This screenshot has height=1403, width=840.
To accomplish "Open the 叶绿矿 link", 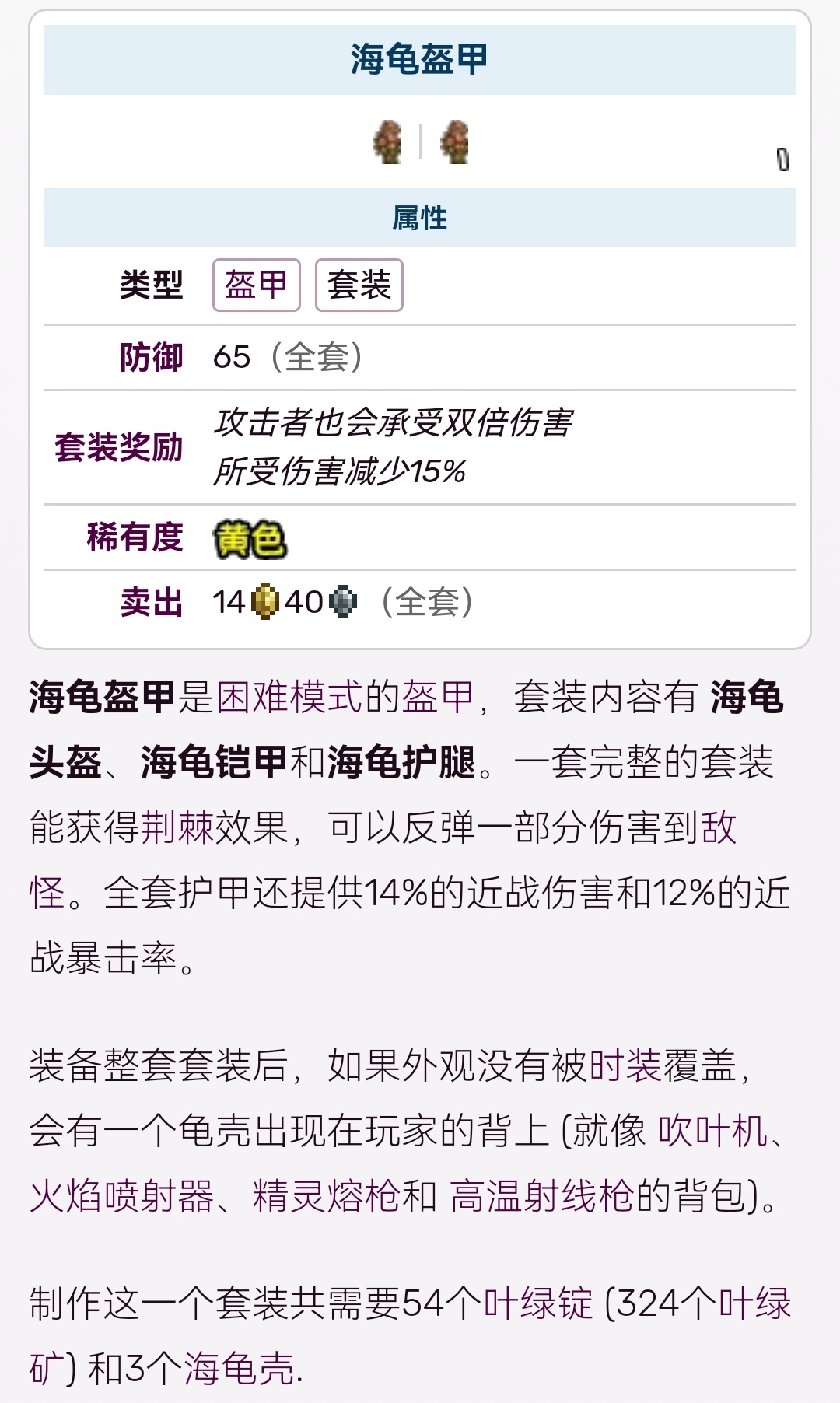I will (x=754, y=1303).
